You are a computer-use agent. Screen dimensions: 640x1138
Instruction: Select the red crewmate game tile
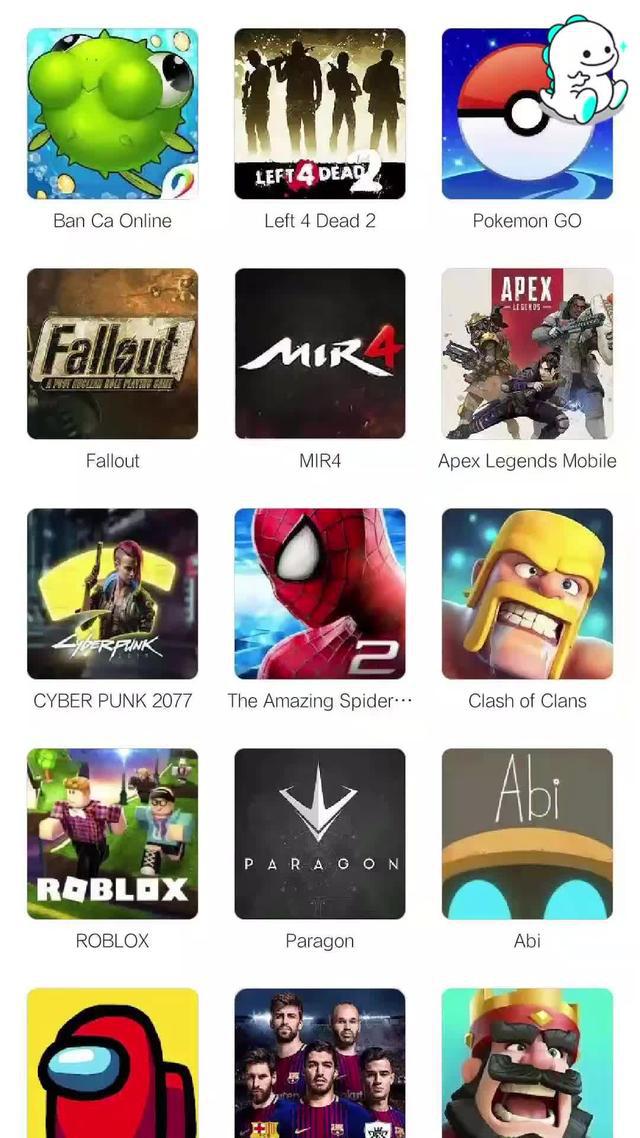tap(112, 1062)
